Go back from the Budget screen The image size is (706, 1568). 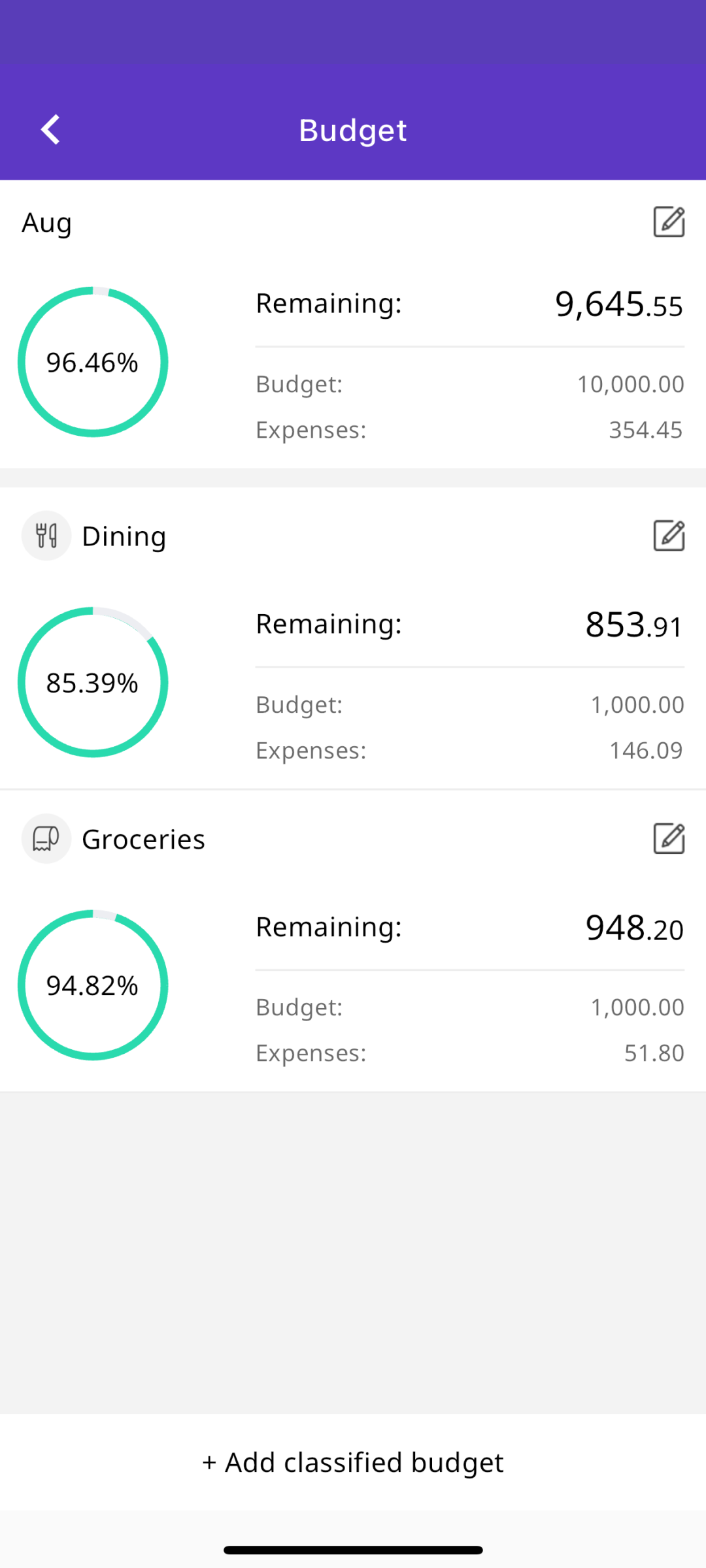[51, 129]
